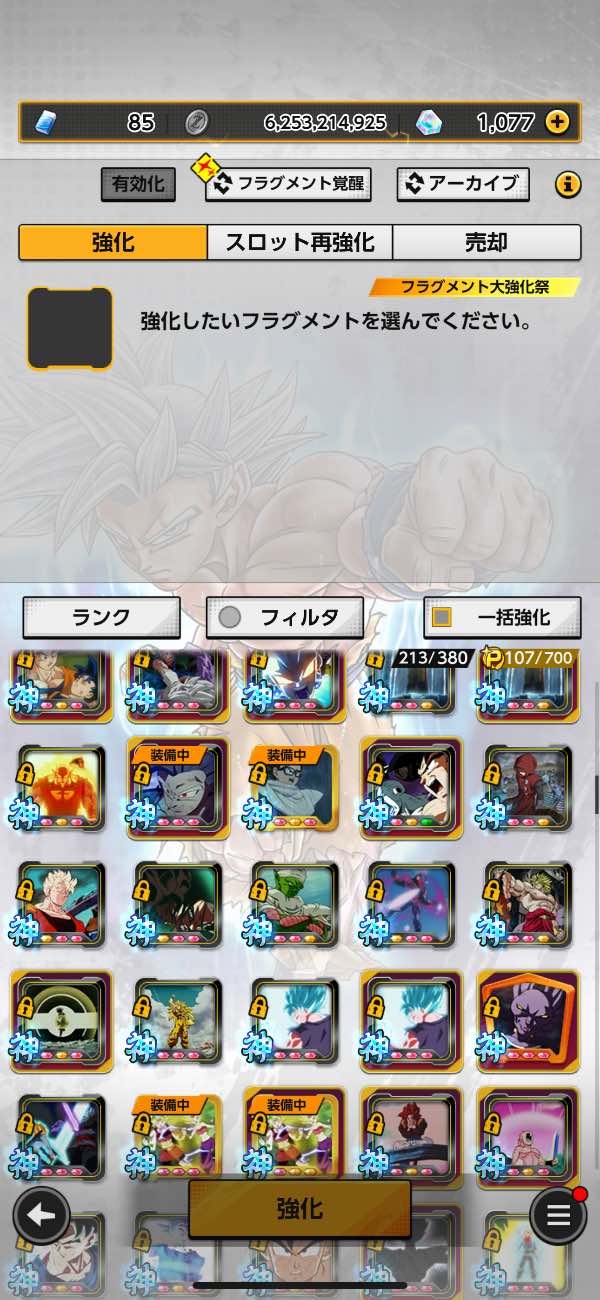This screenshot has width=600, height=1300.
Task: Toggle the 一括強化 checkbox
Action: point(441,618)
